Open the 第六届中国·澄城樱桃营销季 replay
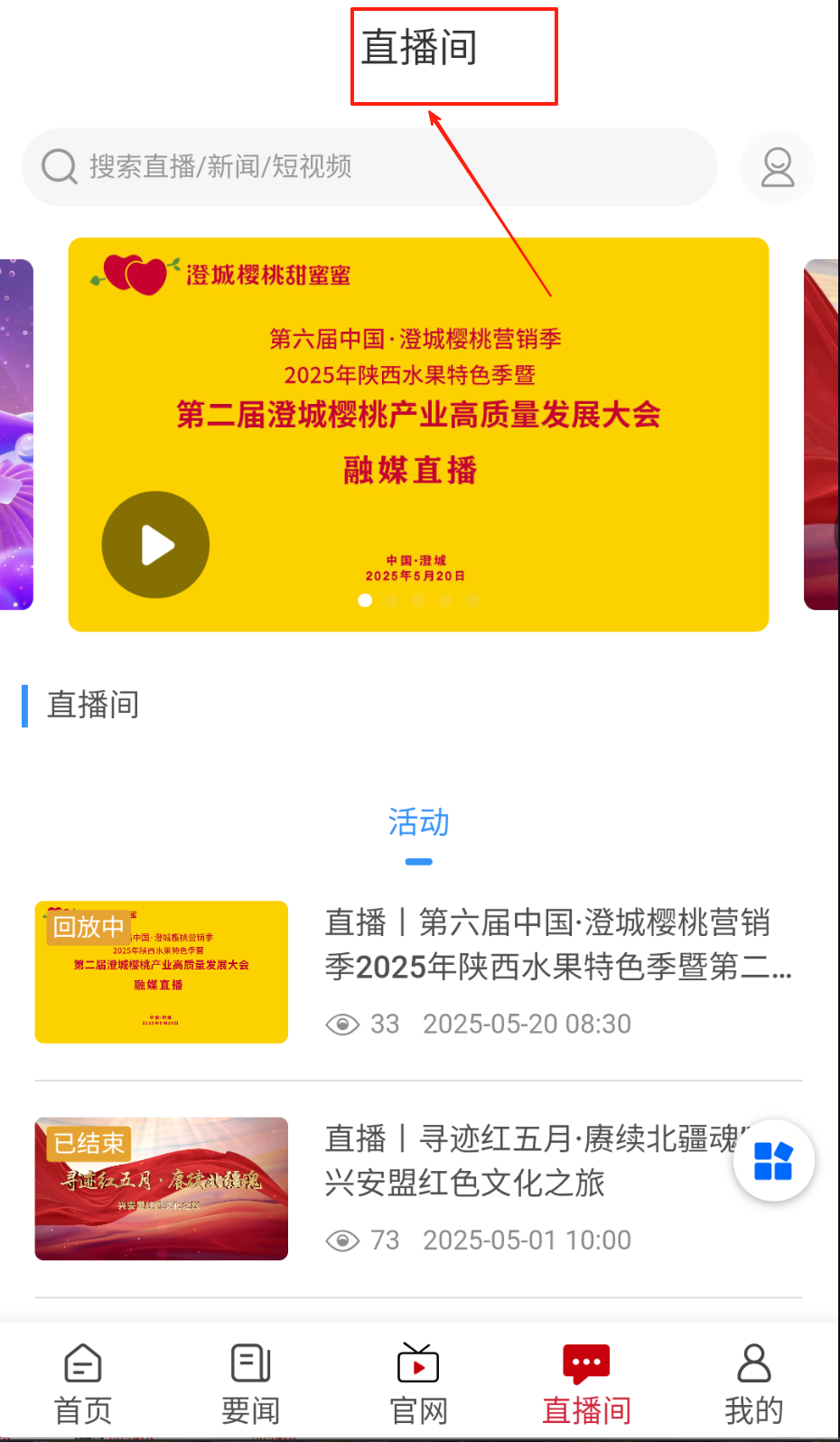Viewport: 840px width, 1442px height. point(418,972)
